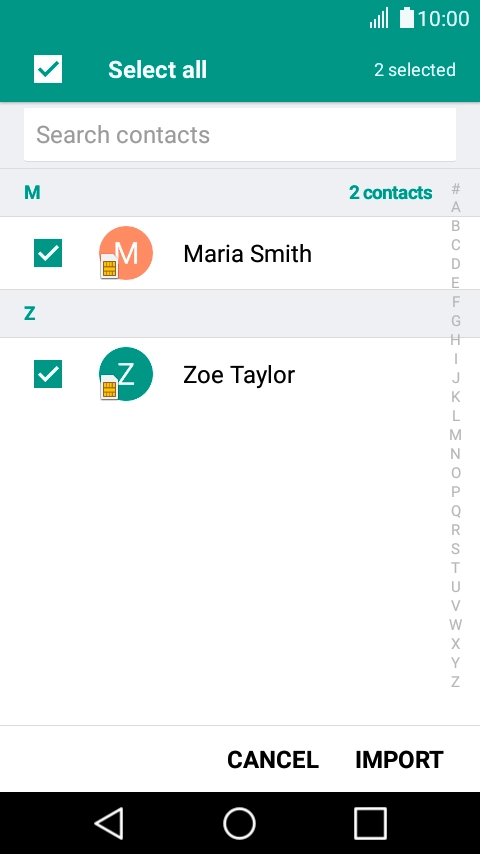This screenshot has height=854, width=480.
Task: Tap the Zoe Taylor contact row
Action: pos(223,374)
